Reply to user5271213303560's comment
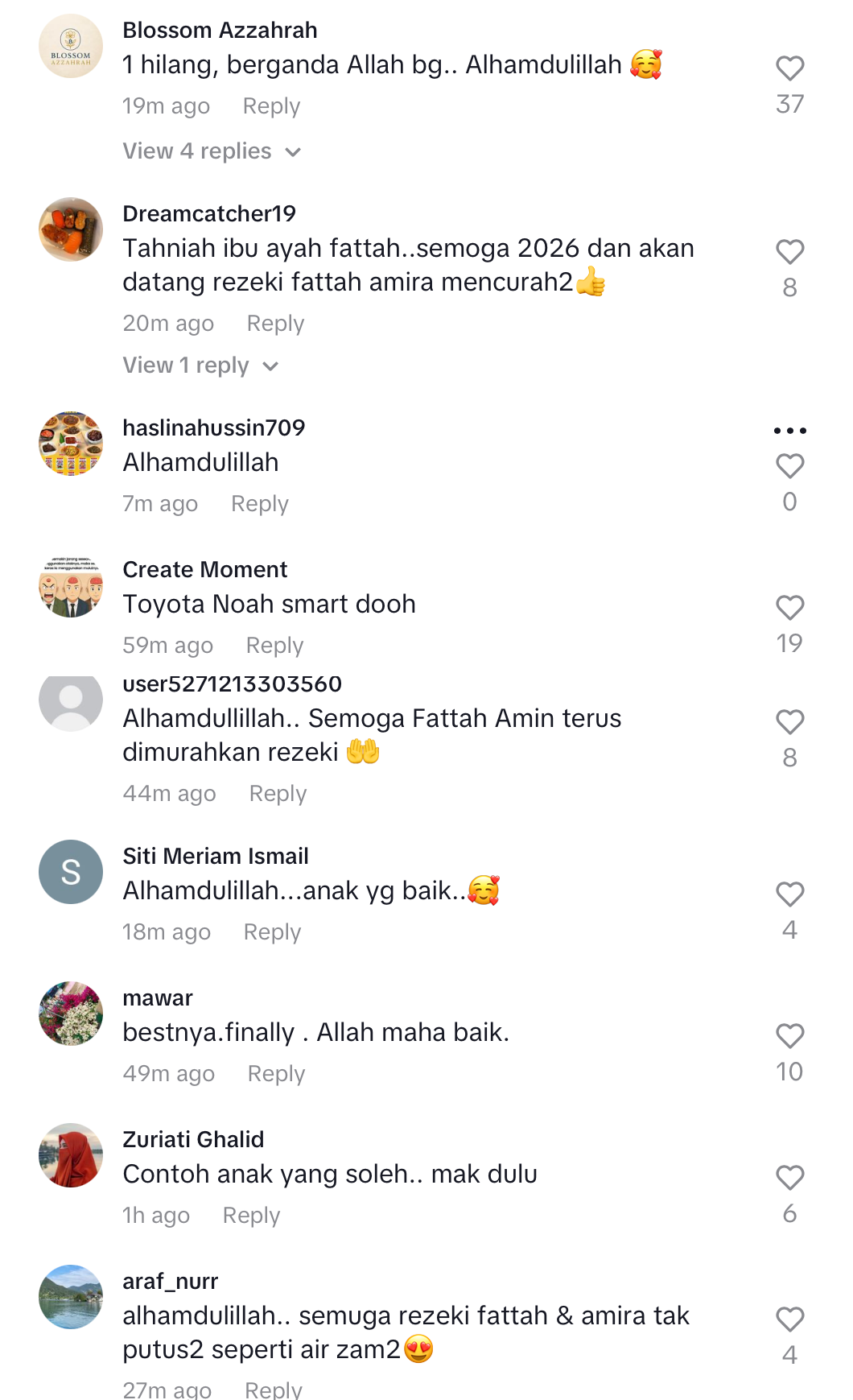 [278, 794]
